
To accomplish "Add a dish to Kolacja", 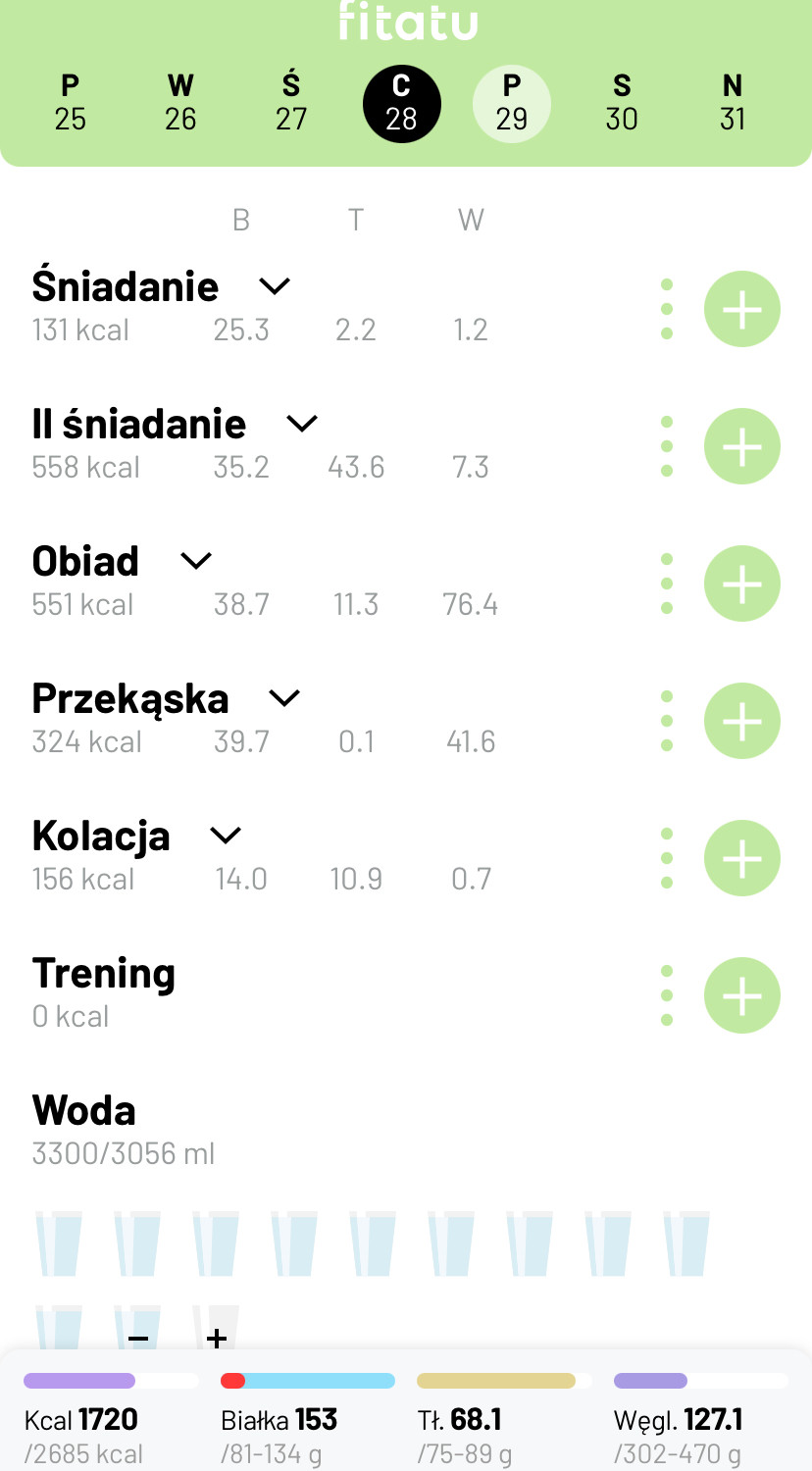I will (741, 859).
